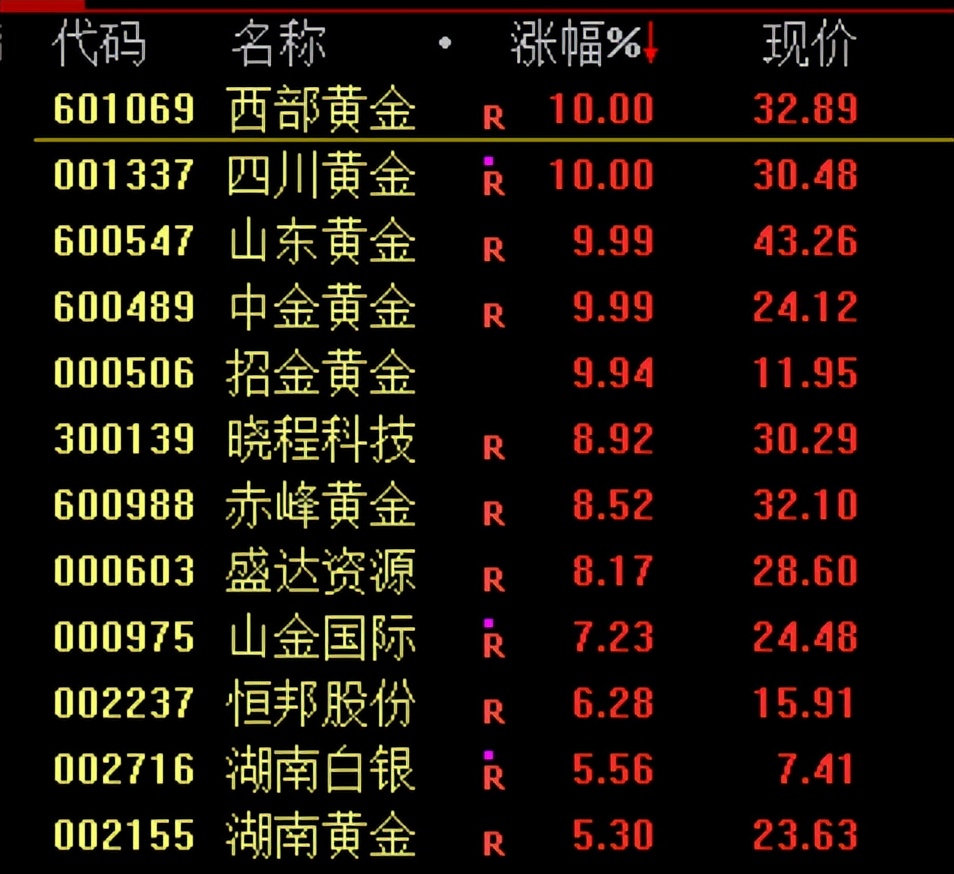This screenshot has height=874, width=954.
Task: Open the 湖南白银 002716 row
Action: [x=321, y=770]
